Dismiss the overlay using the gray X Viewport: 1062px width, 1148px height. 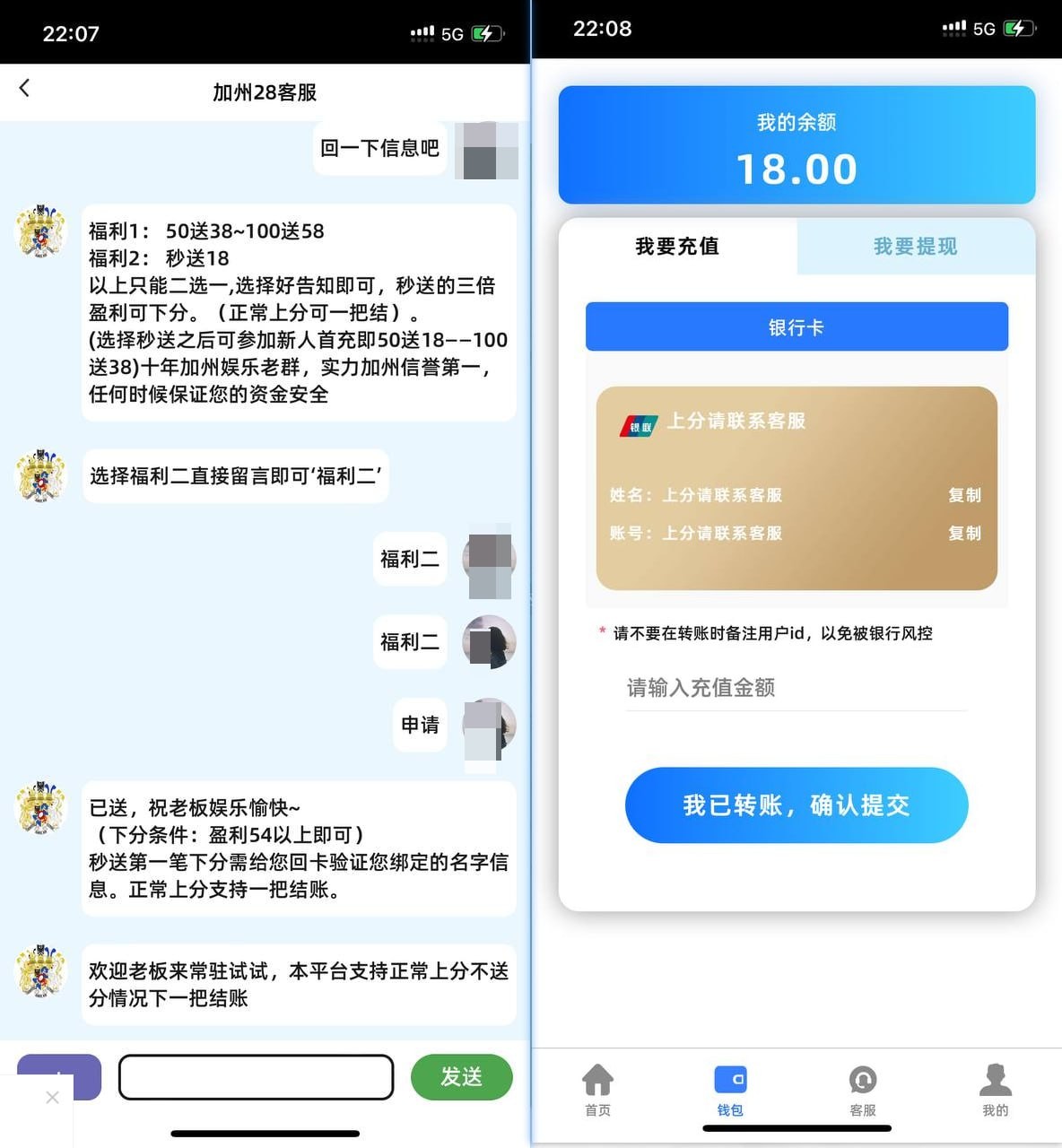click(52, 1097)
